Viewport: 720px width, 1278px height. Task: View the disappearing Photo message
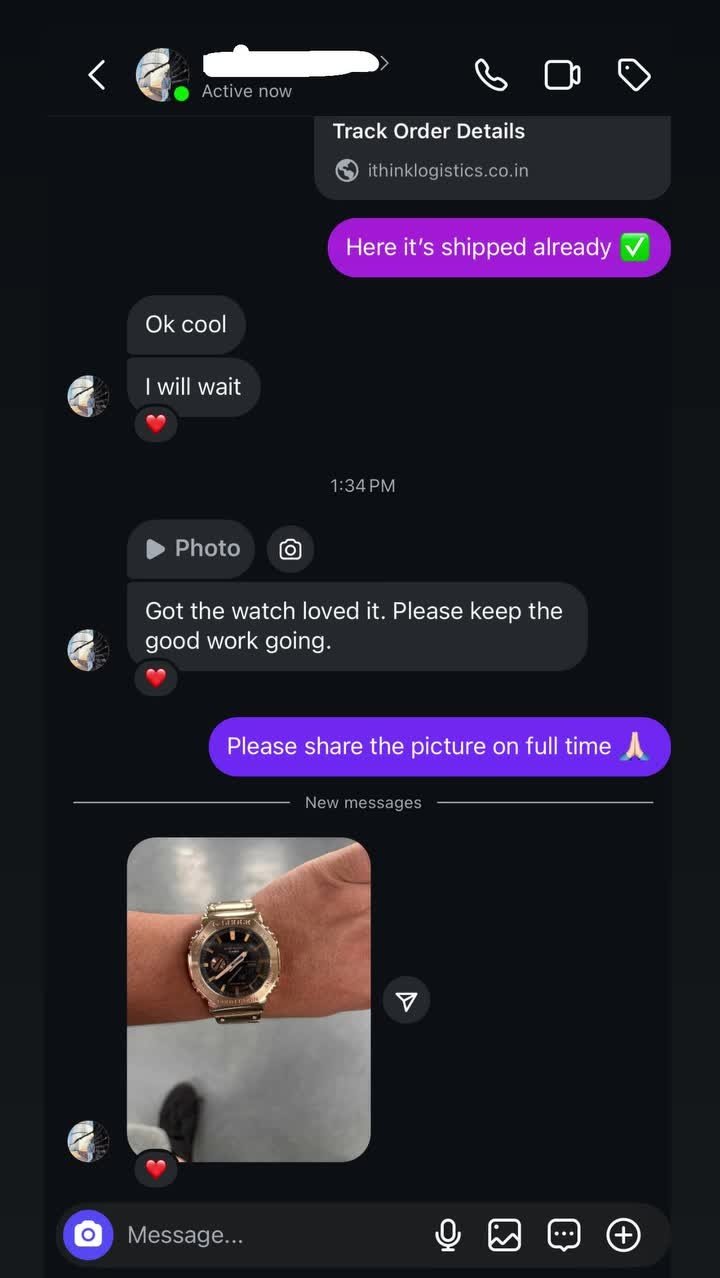point(192,548)
